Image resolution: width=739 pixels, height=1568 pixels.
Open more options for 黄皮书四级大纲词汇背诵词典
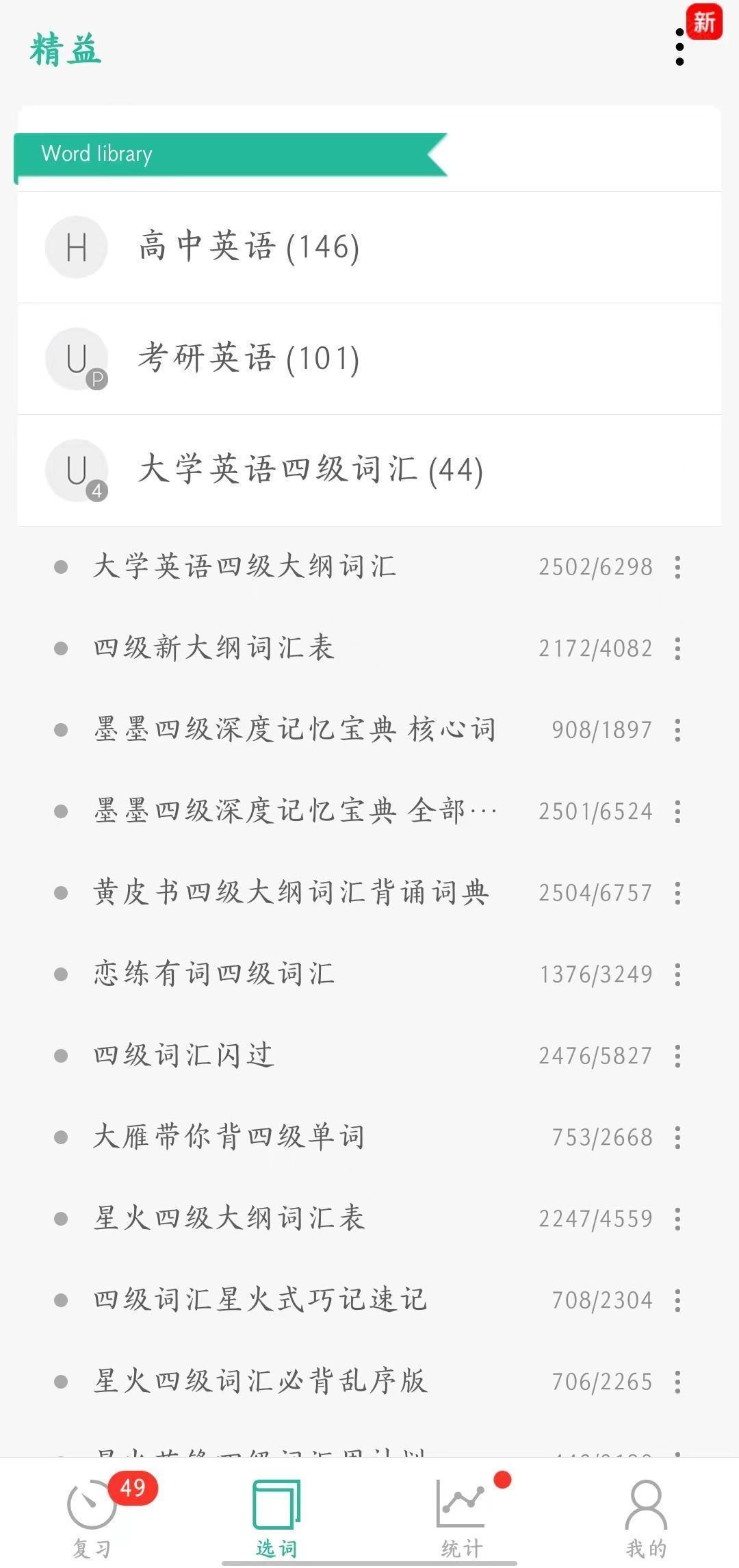tap(677, 893)
